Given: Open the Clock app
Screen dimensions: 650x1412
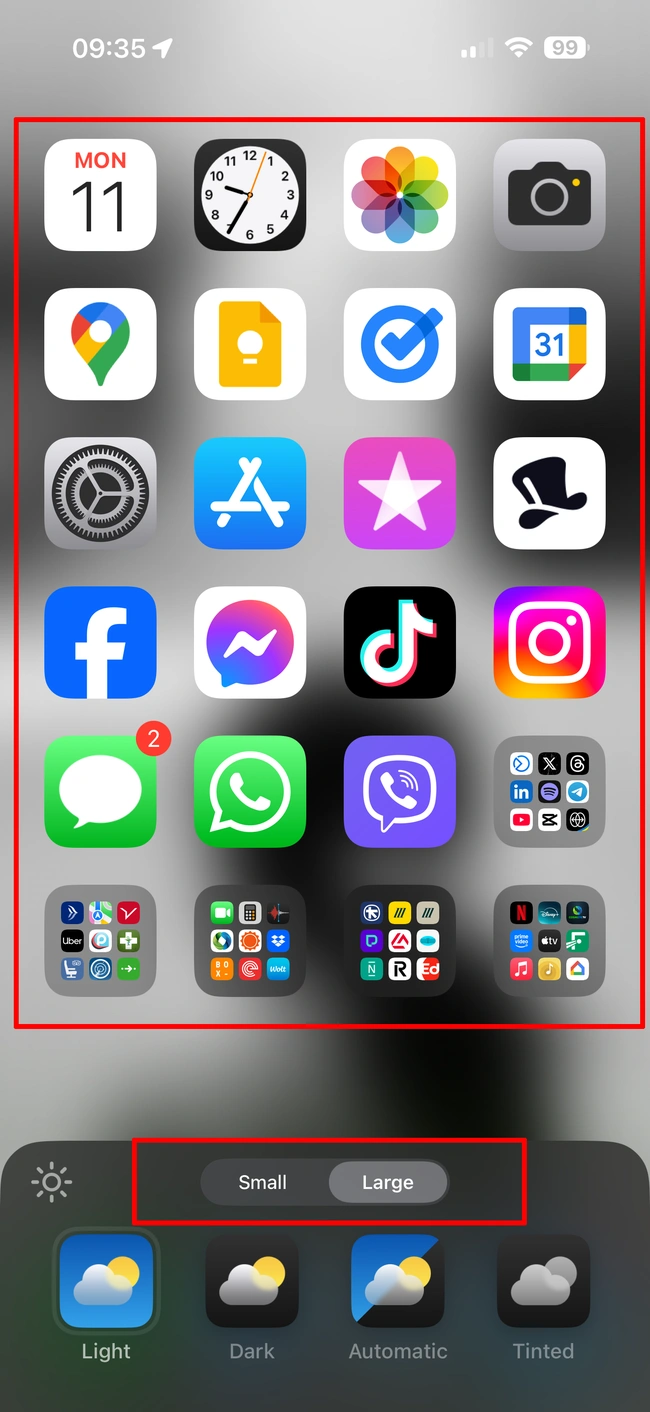Looking at the screenshot, I should [x=250, y=195].
